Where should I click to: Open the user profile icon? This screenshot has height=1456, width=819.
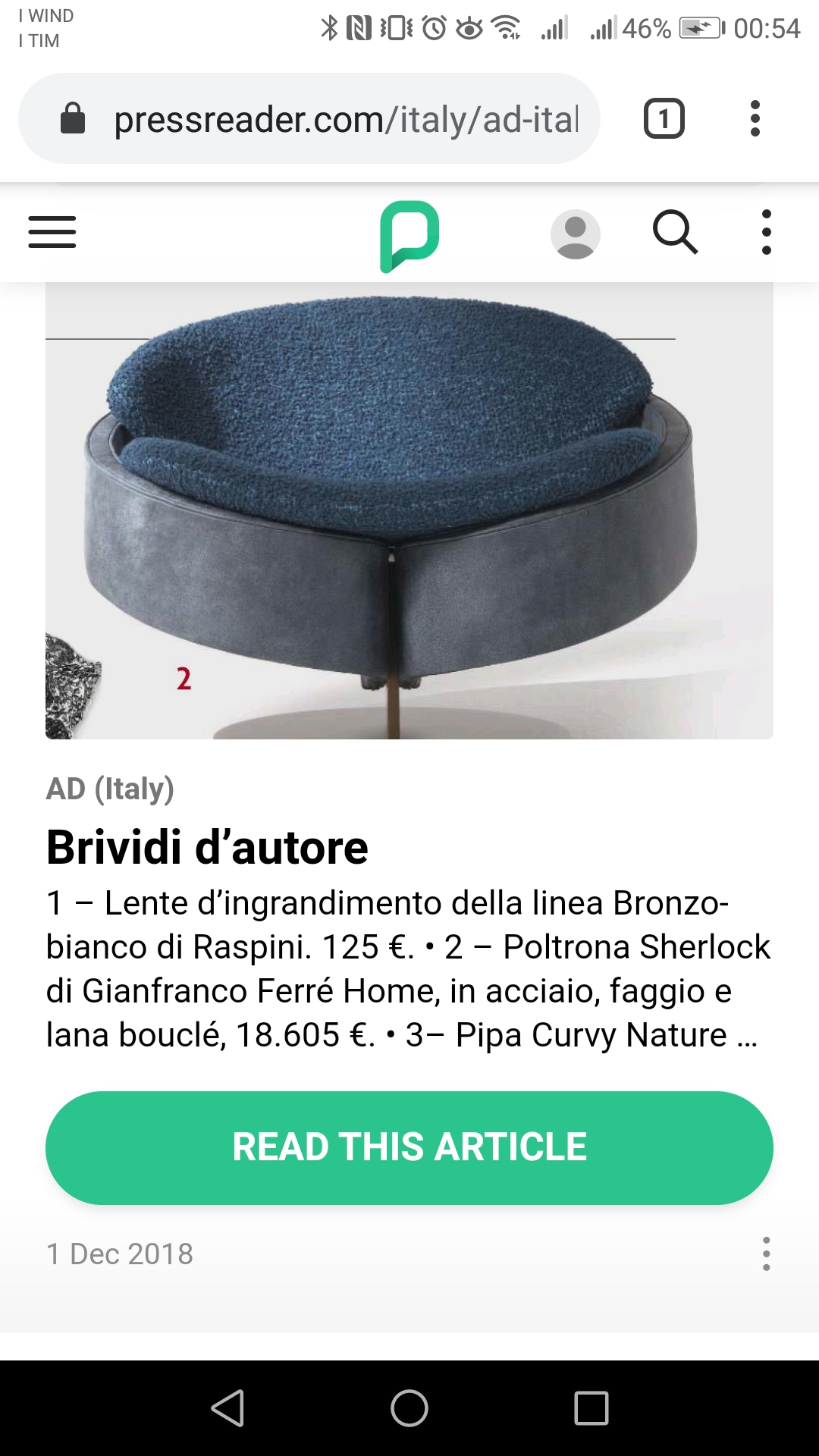pyautogui.click(x=576, y=234)
